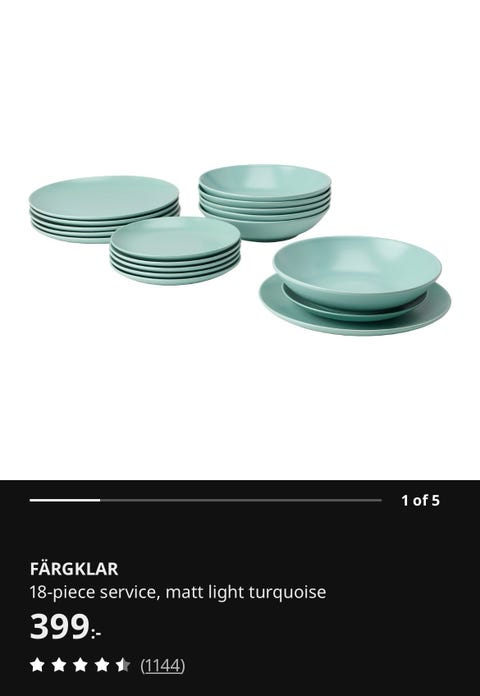Open the 1144 customer reviews link
Viewport: 480px width, 696px height.
pos(163,665)
